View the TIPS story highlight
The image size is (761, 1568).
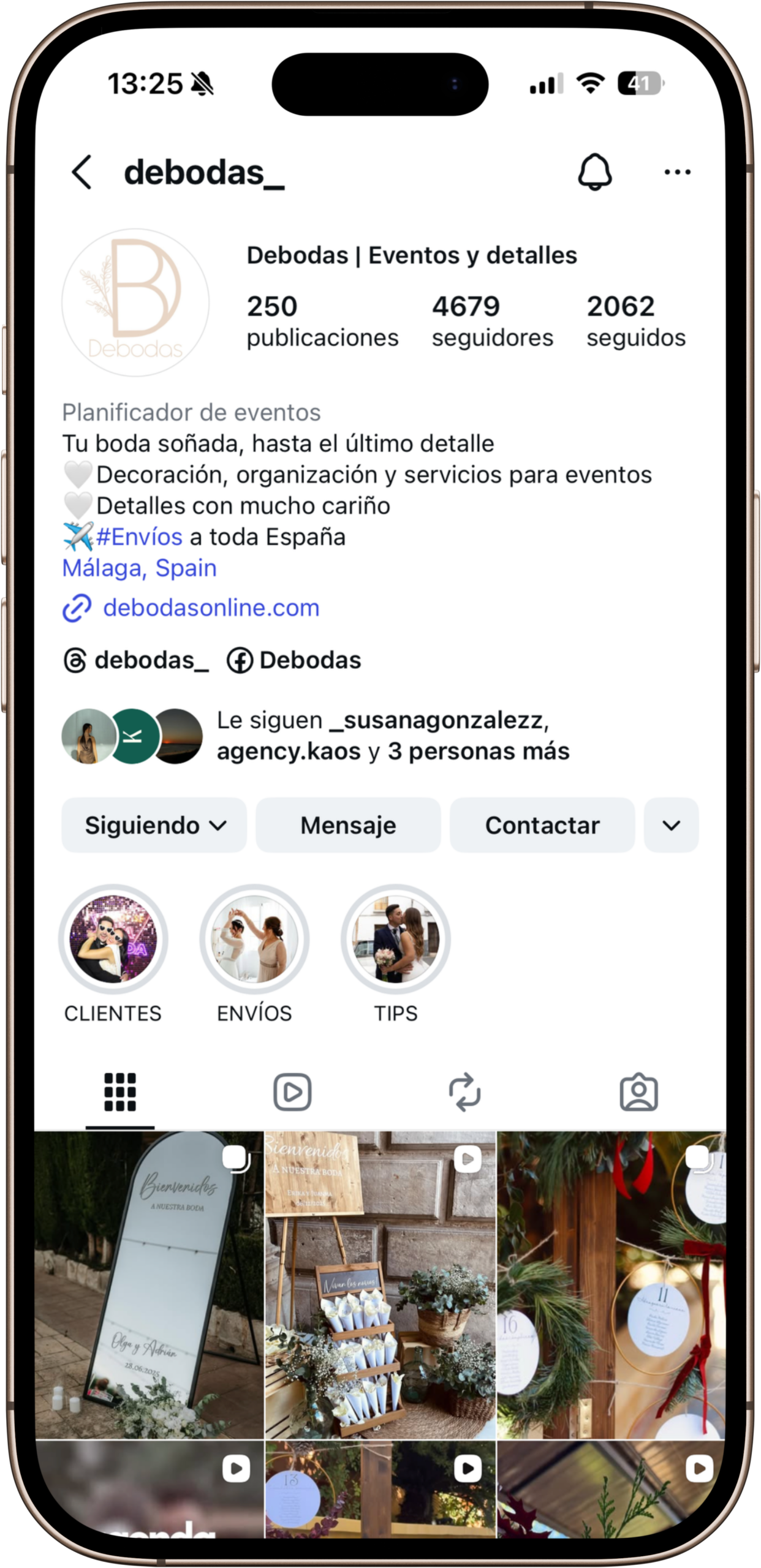coord(396,940)
